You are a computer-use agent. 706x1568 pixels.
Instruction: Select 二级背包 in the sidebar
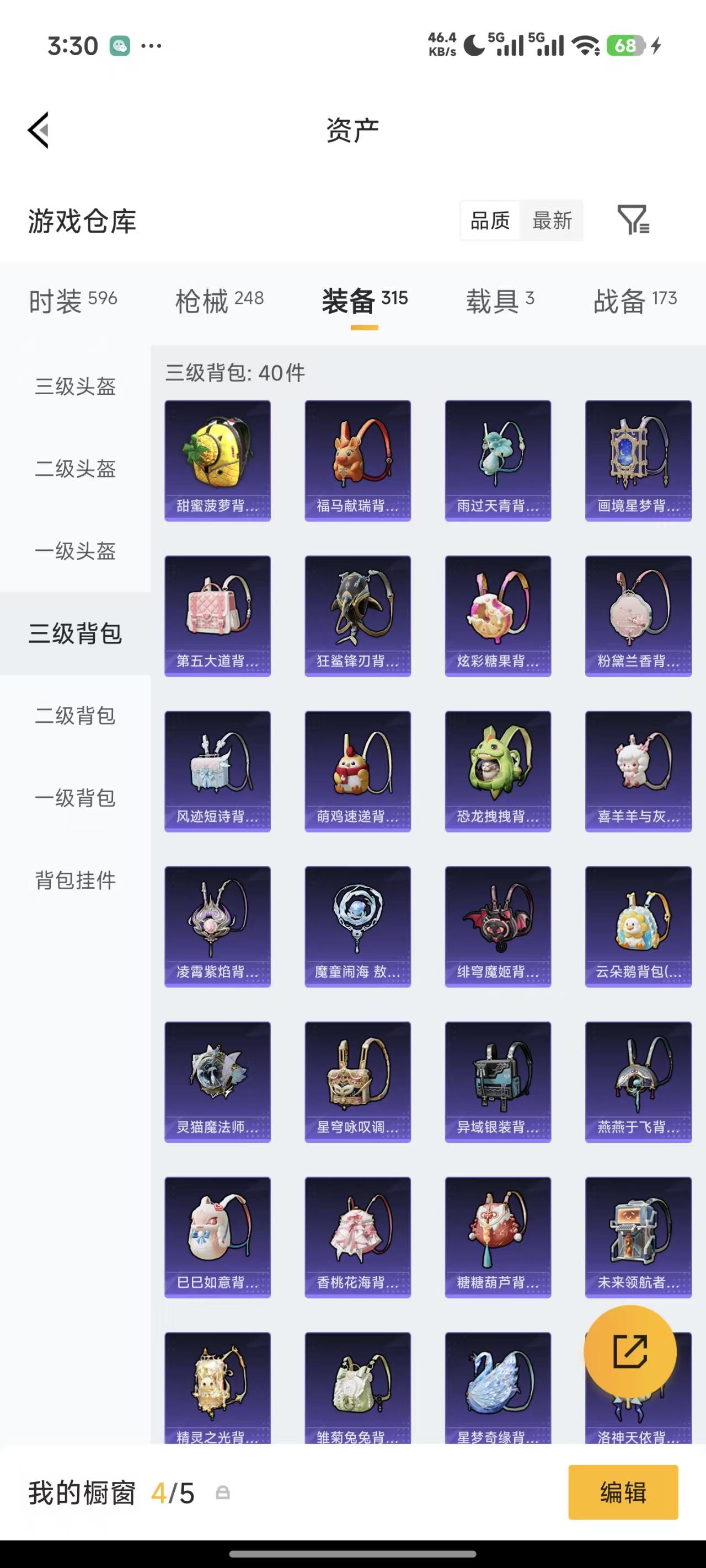74,716
